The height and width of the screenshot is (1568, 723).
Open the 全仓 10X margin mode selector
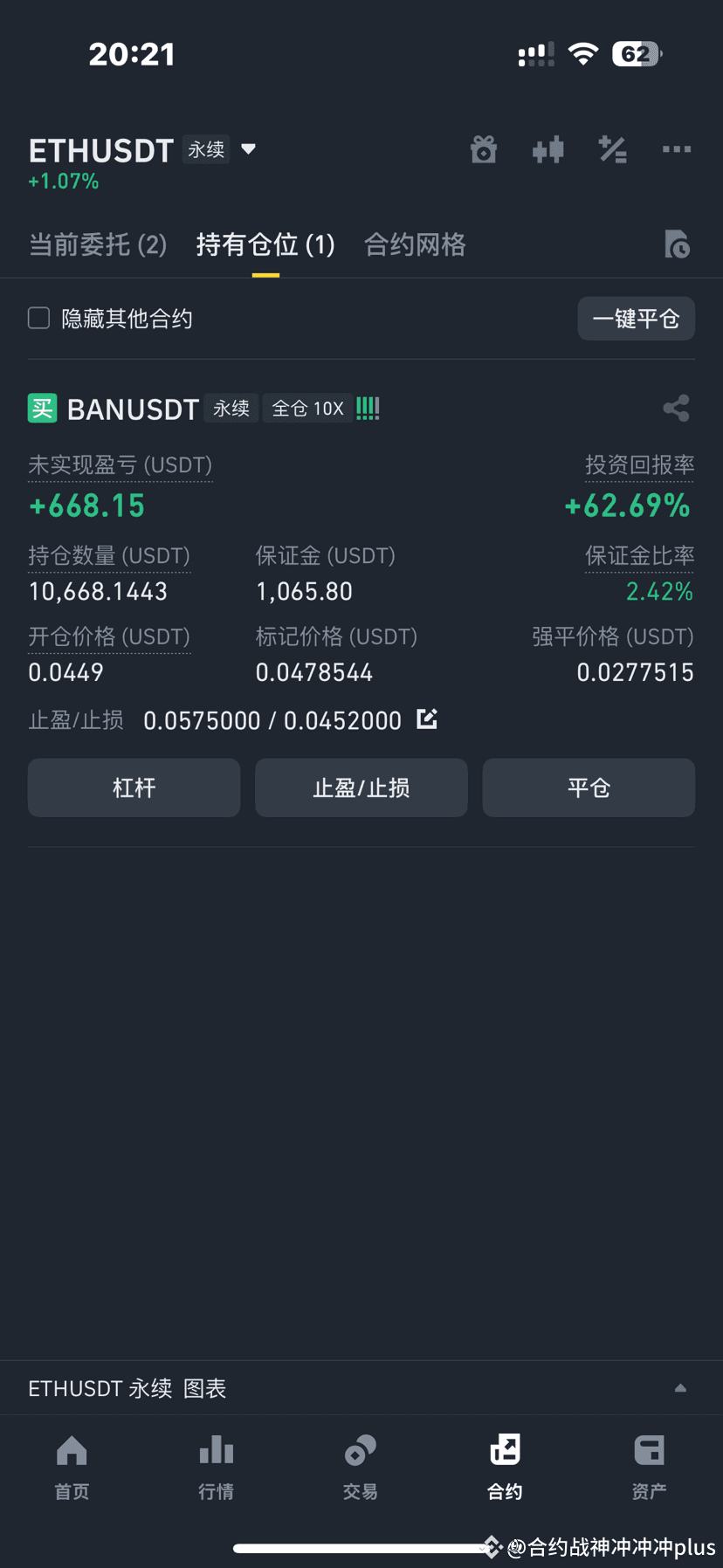pyautogui.click(x=307, y=408)
